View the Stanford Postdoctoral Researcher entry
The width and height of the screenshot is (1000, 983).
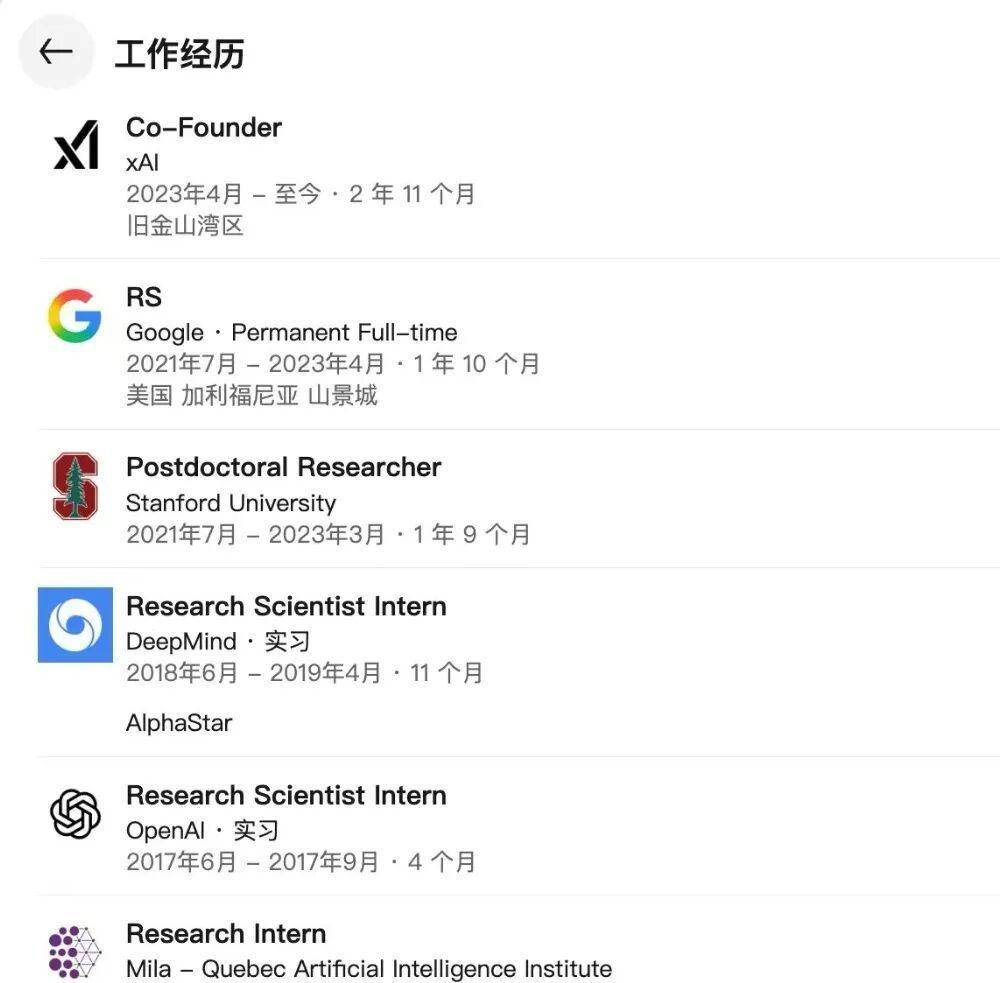point(283,468)
